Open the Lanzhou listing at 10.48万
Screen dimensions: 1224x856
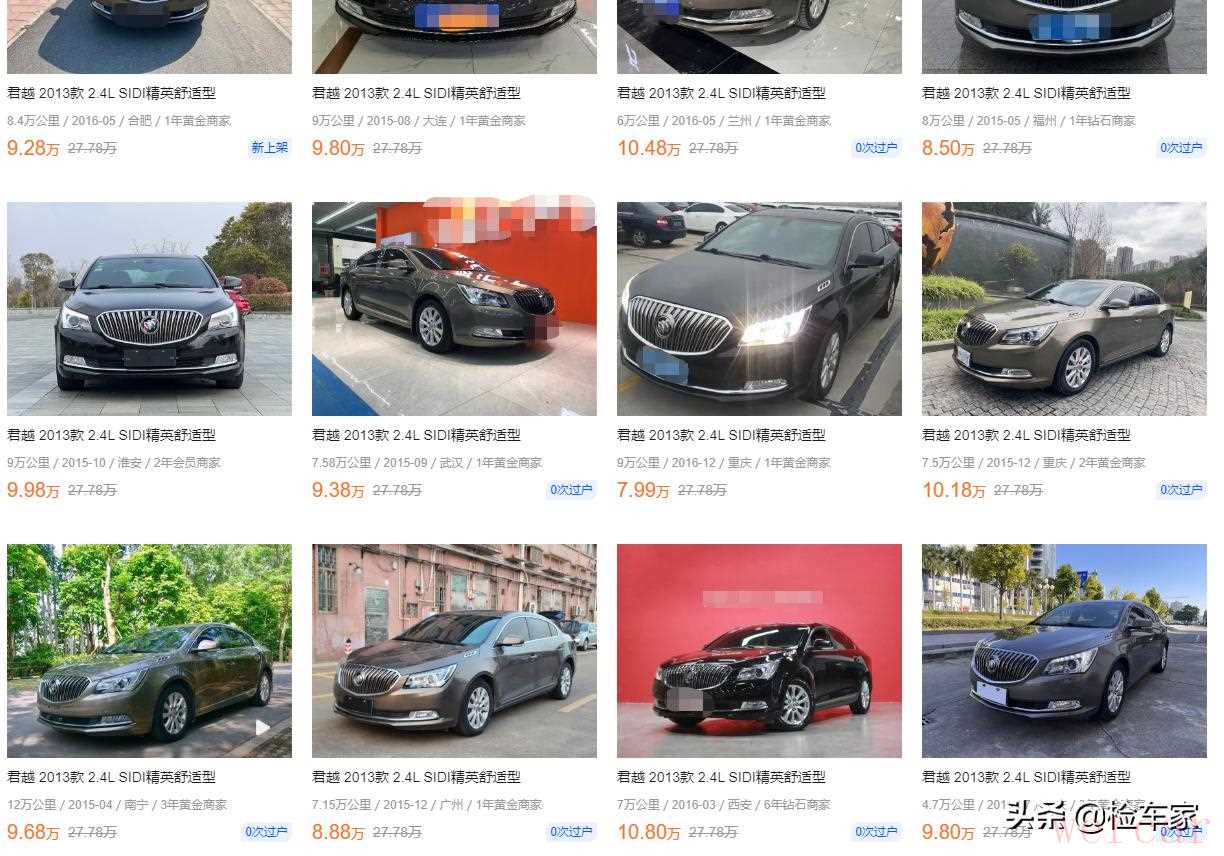(x=721, y=93)
